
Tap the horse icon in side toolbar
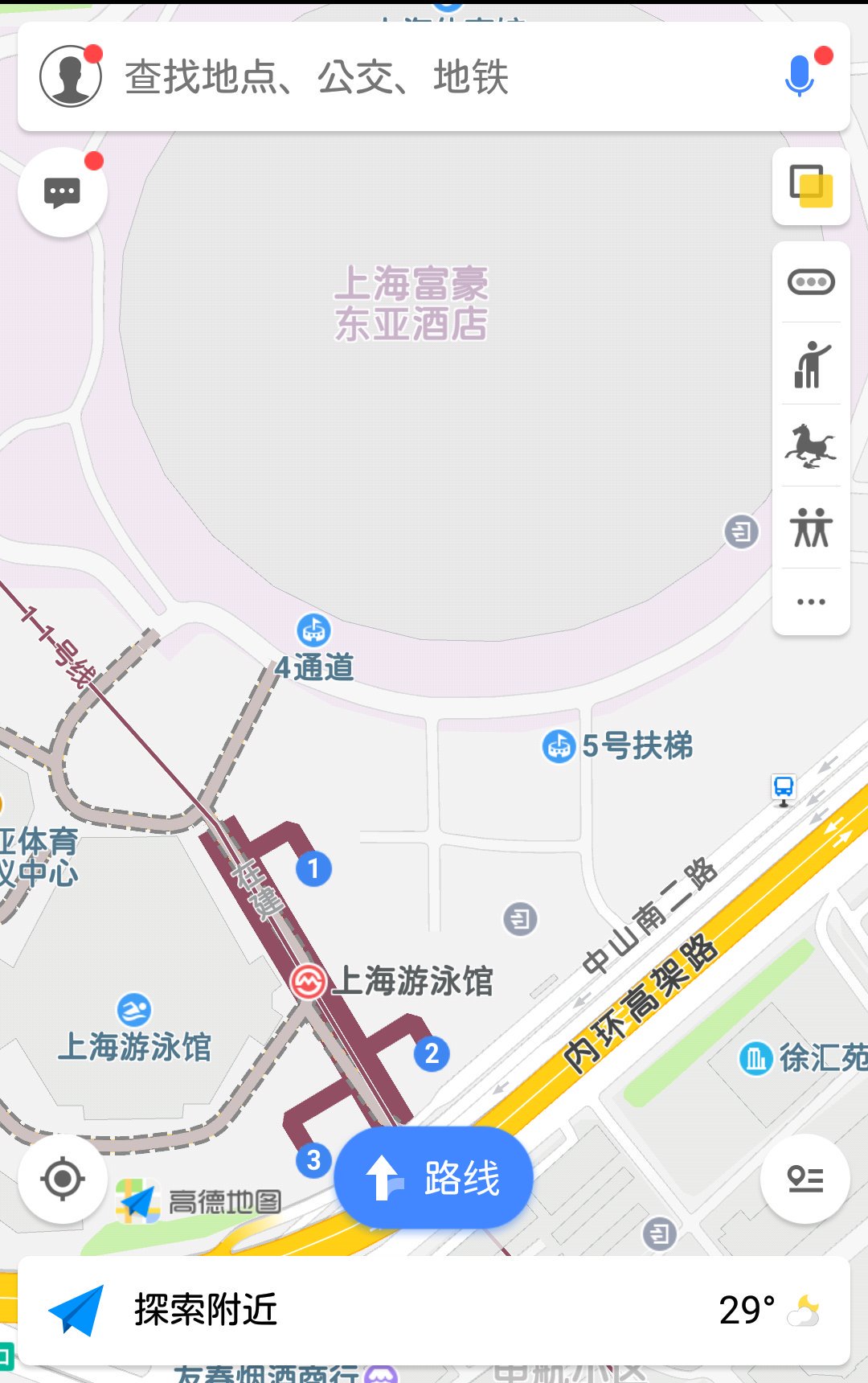point(811,446)
